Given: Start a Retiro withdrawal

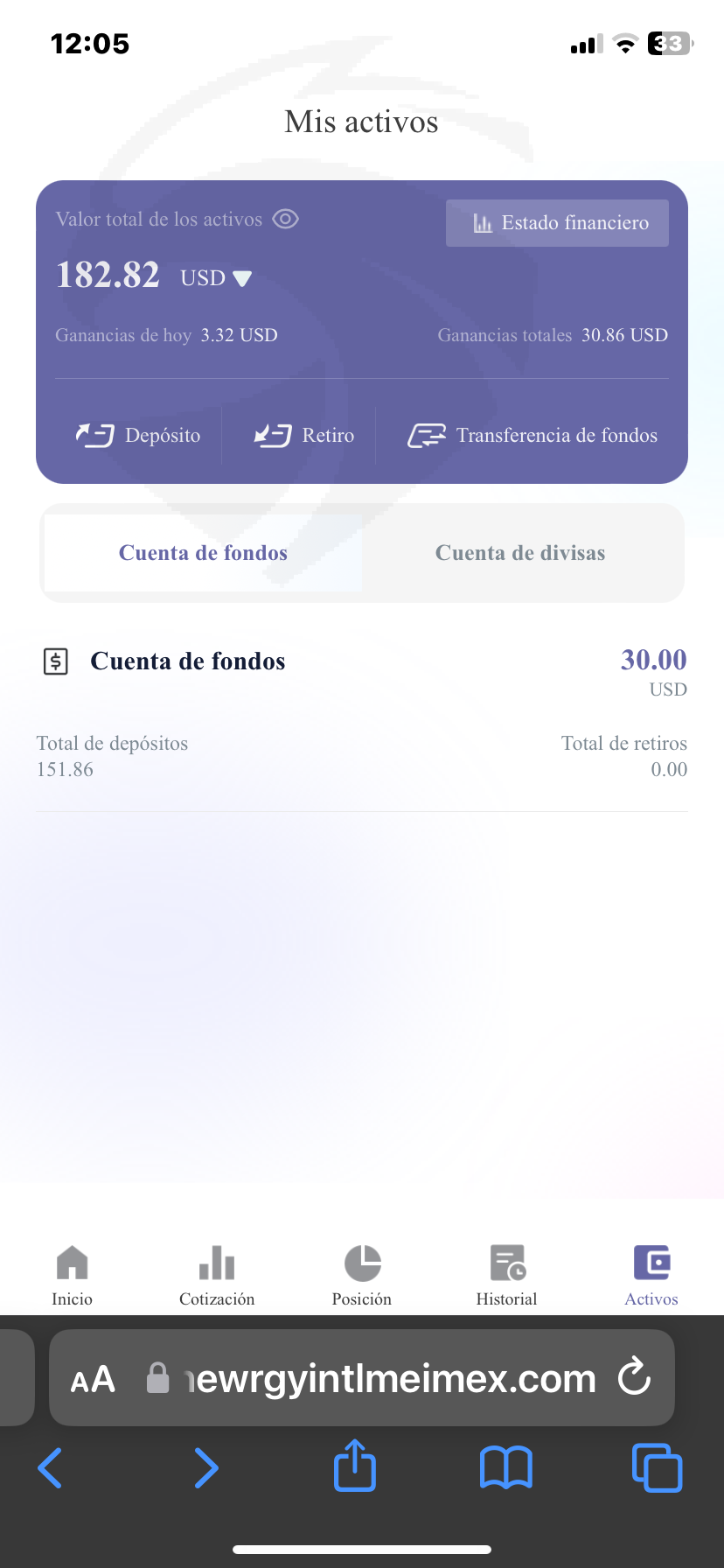Looking at the screenshot, I should tap(303, 435).
